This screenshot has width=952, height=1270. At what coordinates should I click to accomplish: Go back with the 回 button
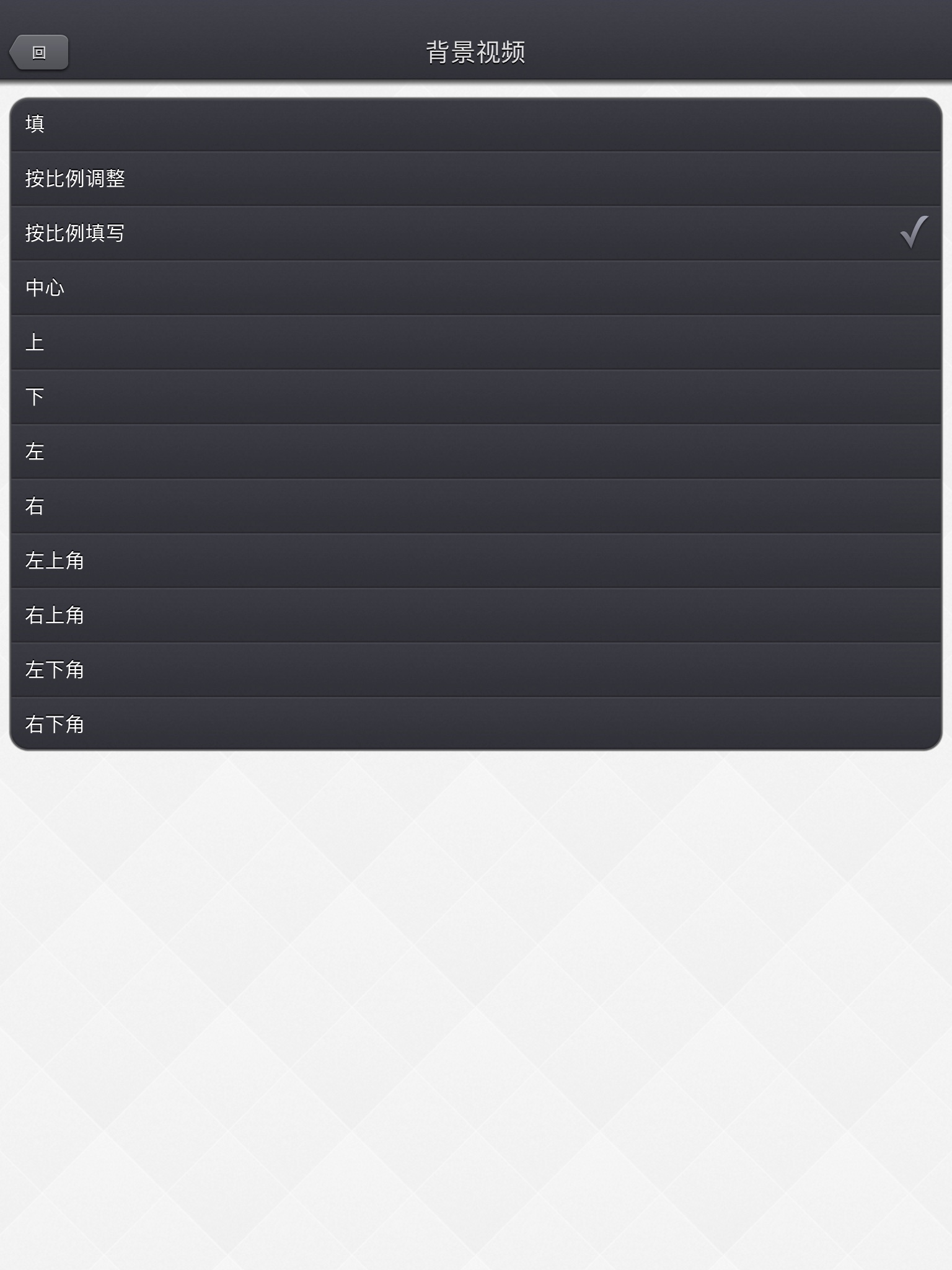tap(39, 53)
